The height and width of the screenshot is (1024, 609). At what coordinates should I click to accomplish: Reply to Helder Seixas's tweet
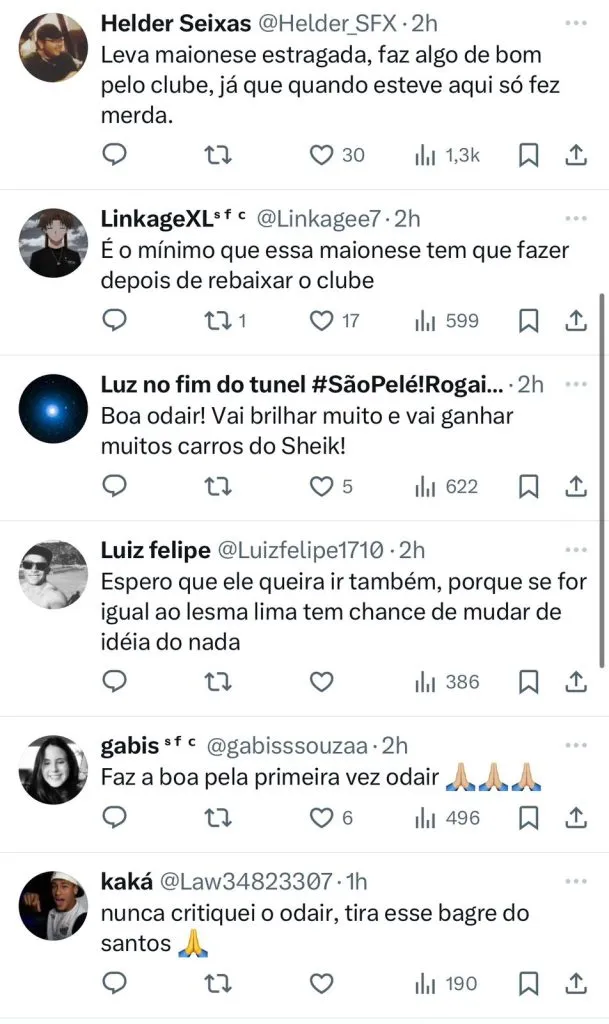pos(116,155)
